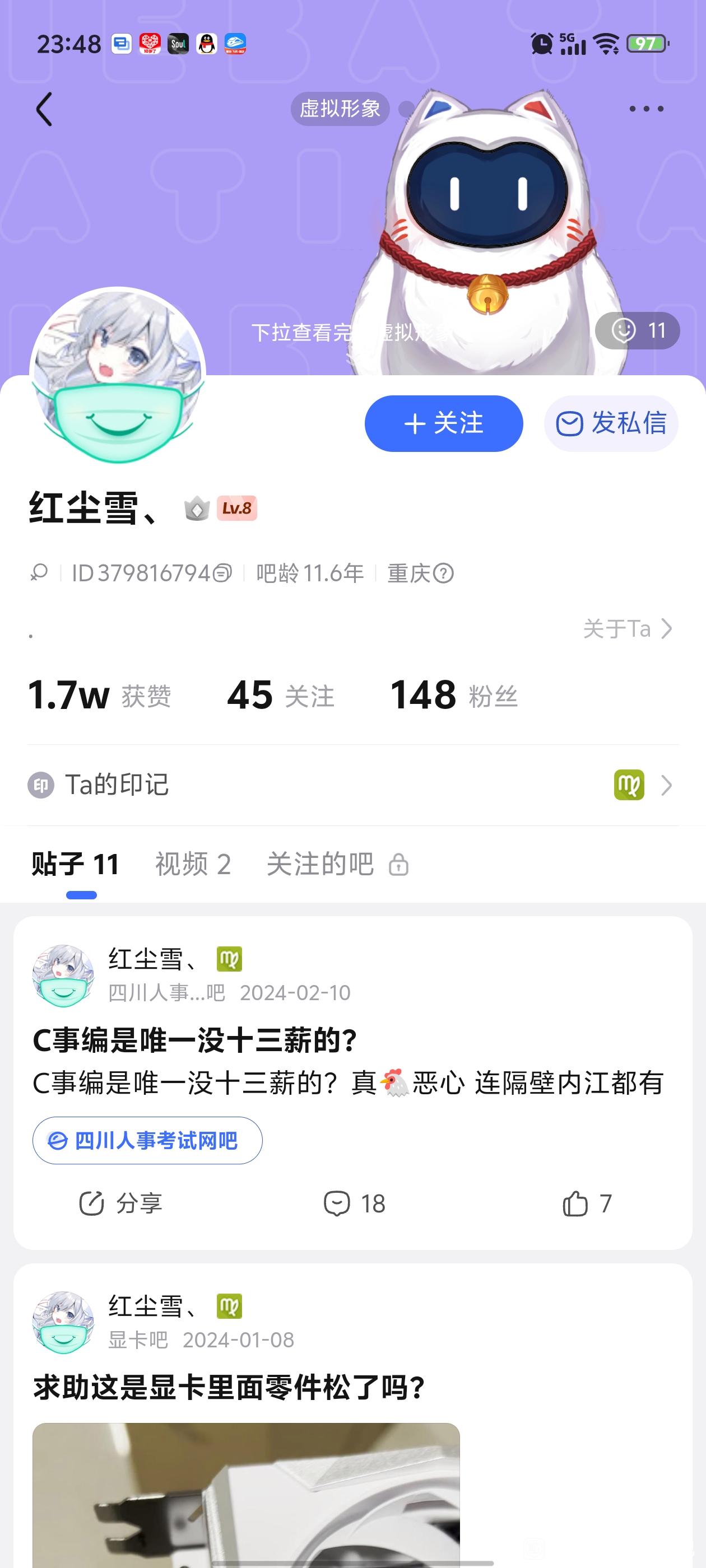View the user's profile avatar
706x1568 pixels.
point(118,375)
